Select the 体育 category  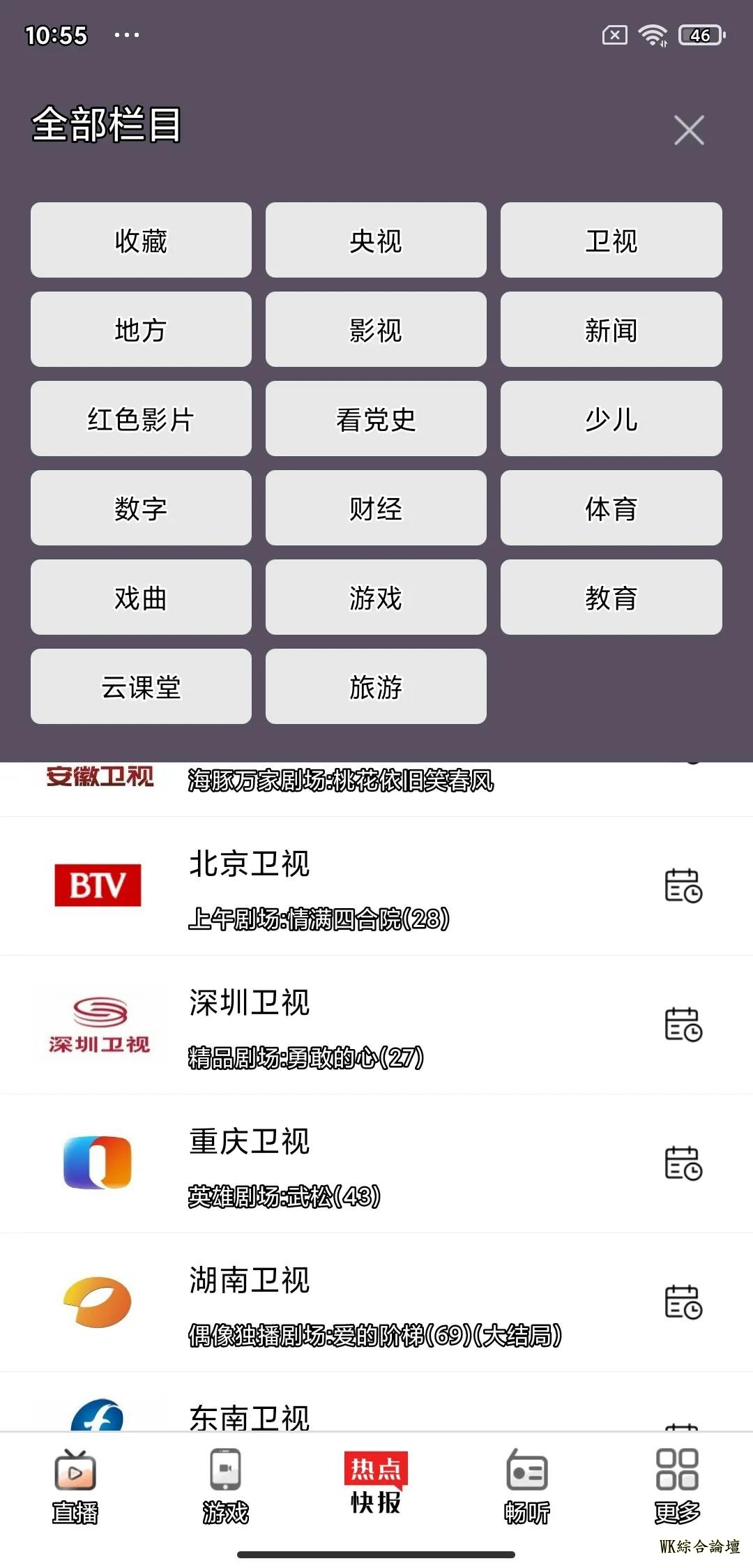tap(611, 508)
